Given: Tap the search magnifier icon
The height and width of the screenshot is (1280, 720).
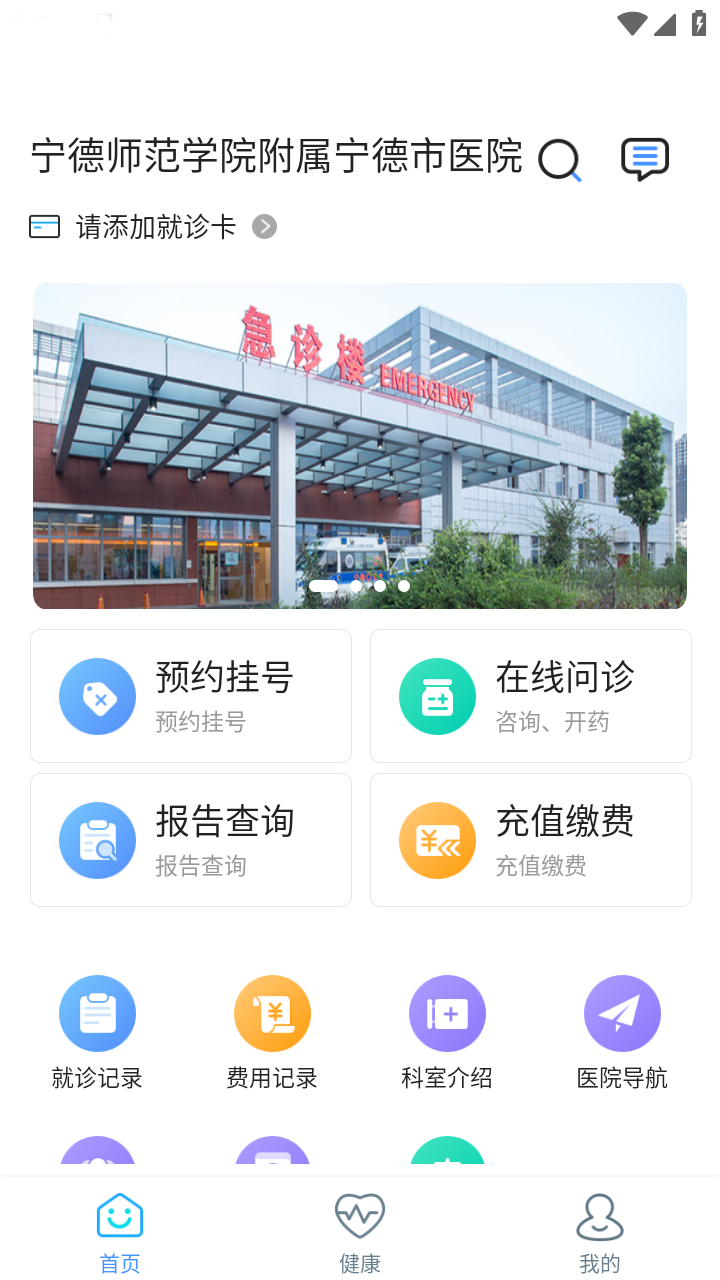Looking at the screenshot, I should [560, 160].
